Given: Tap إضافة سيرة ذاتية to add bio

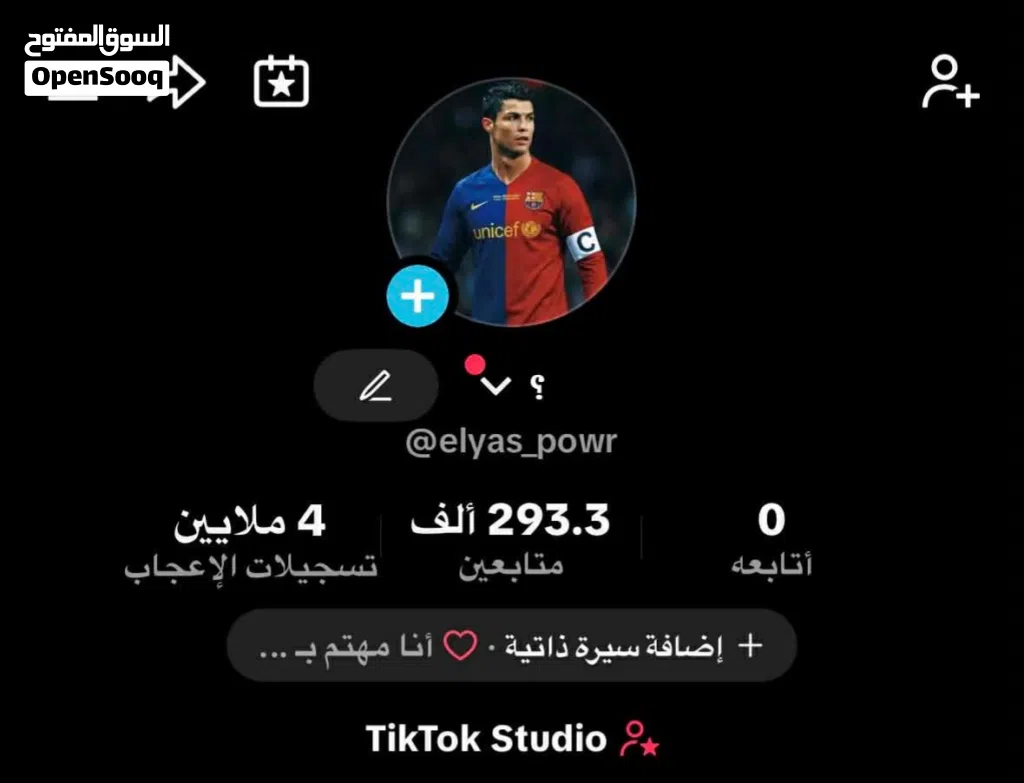Looking at the screenshot, I should [x=638, y=646].
